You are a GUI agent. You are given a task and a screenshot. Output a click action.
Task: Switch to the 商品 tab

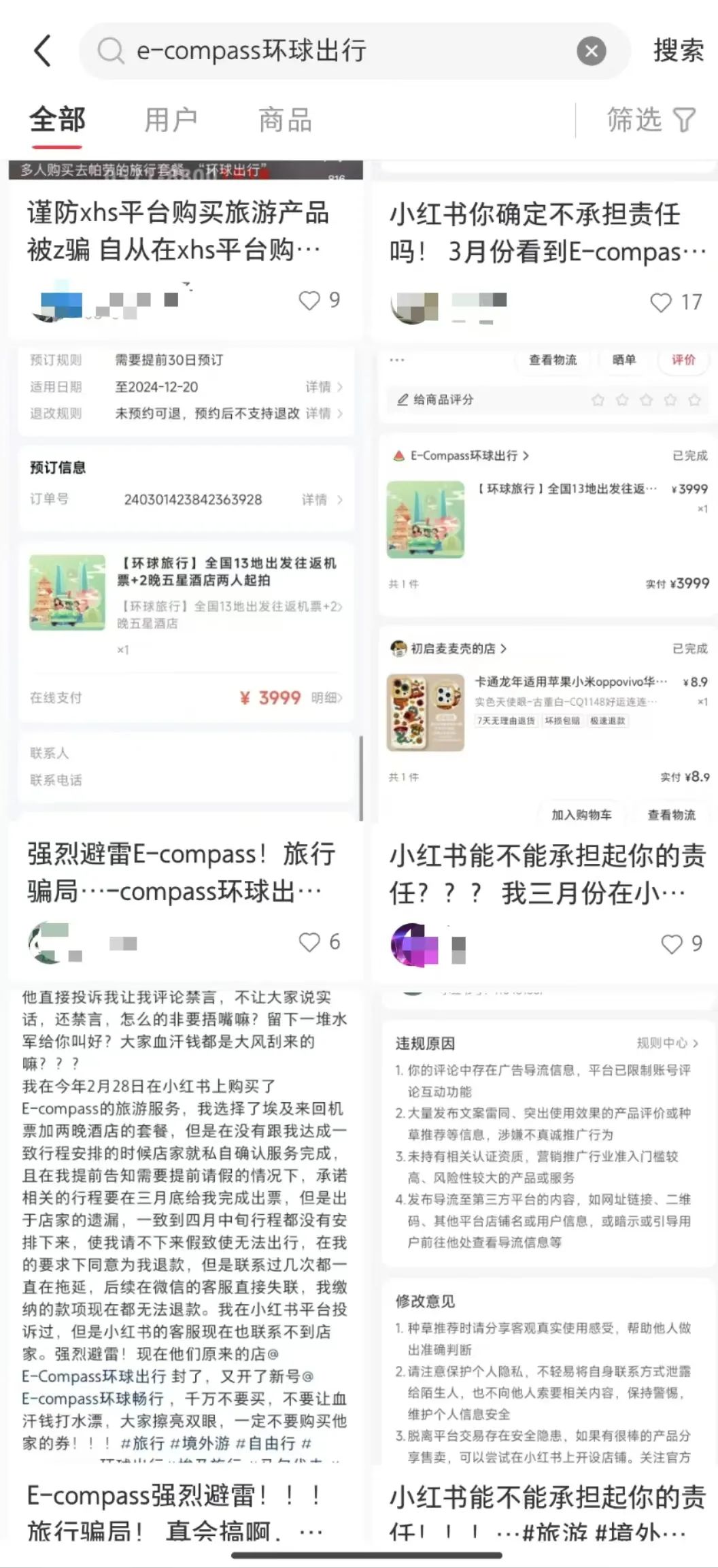coord(285,120)
